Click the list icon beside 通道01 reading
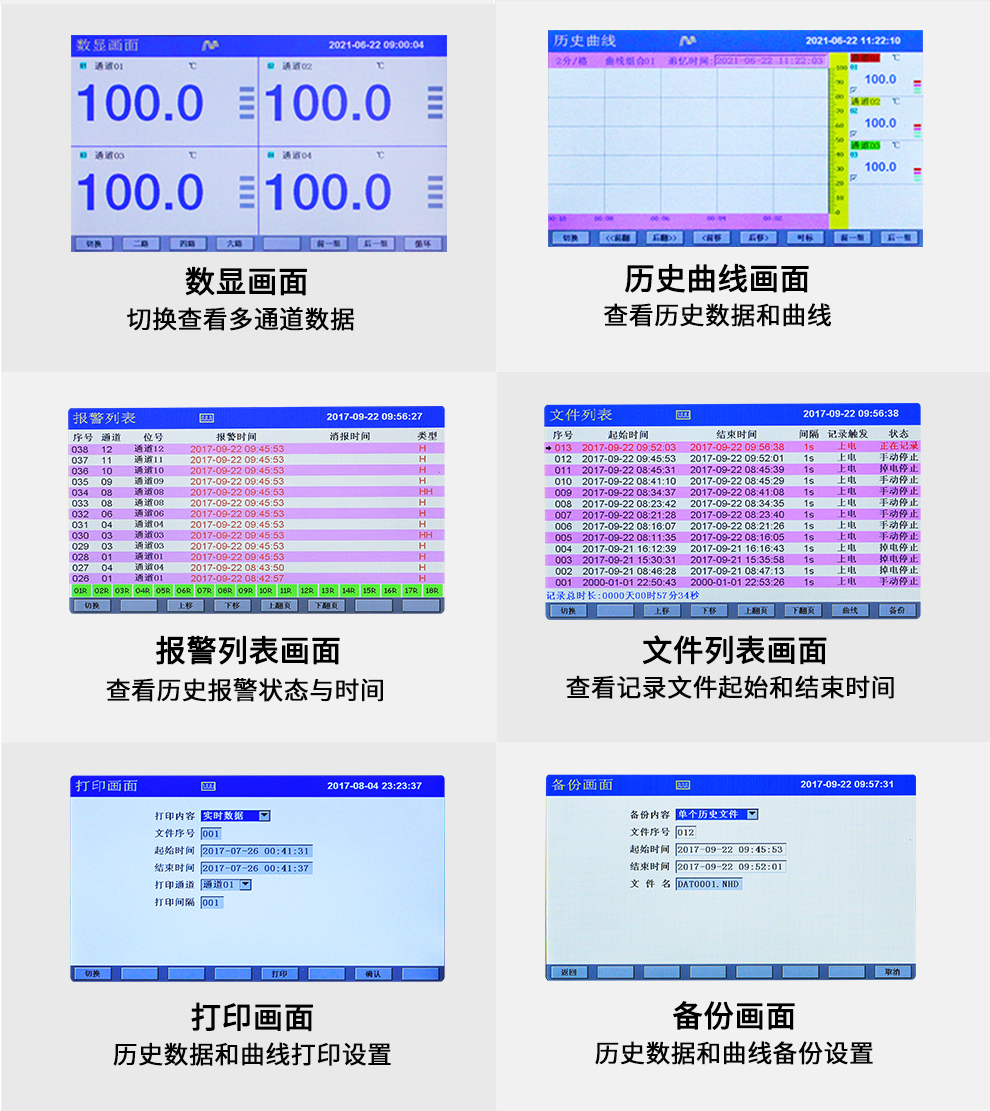 245,101
